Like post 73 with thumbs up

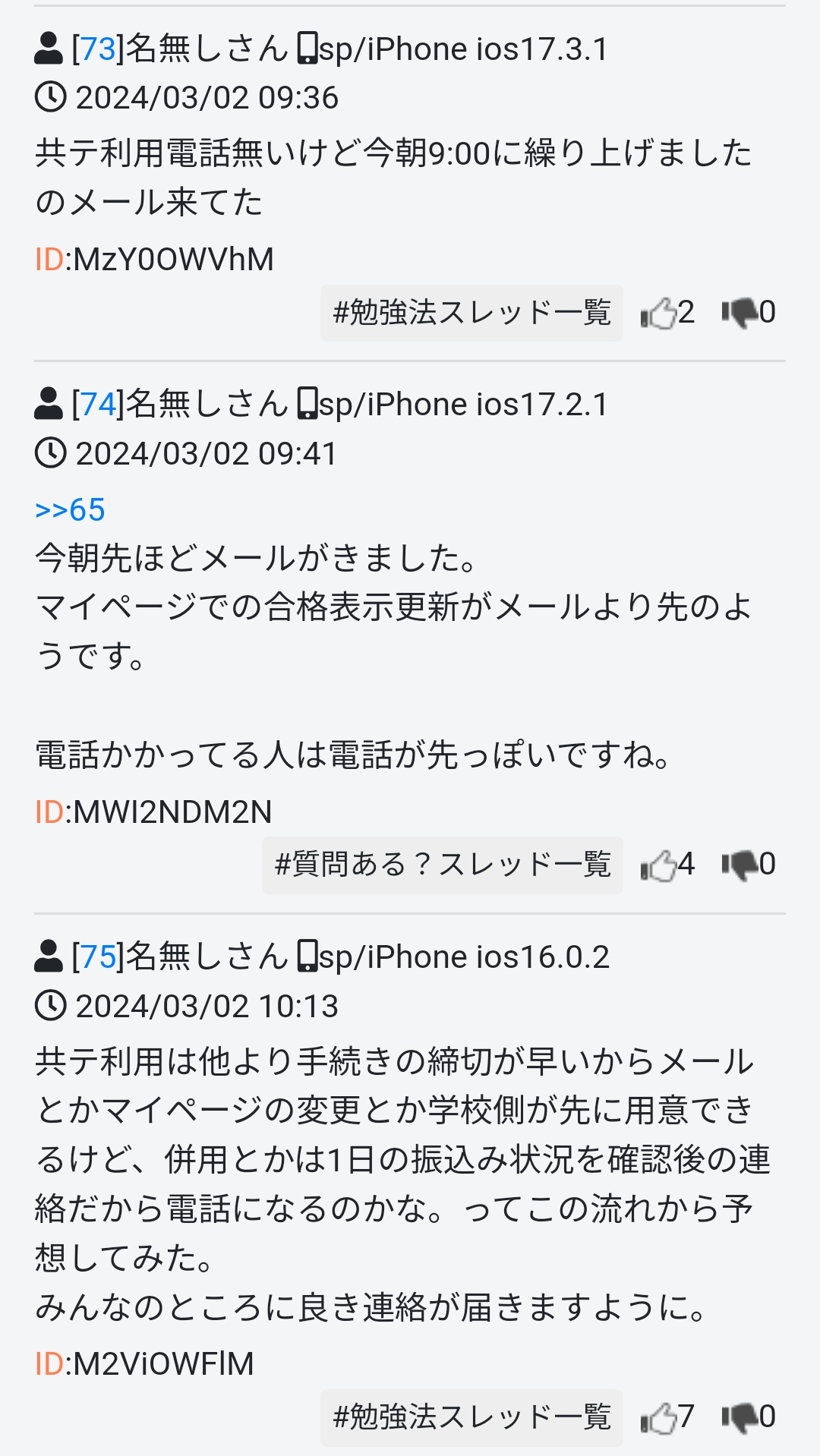[x=658, y=313]
